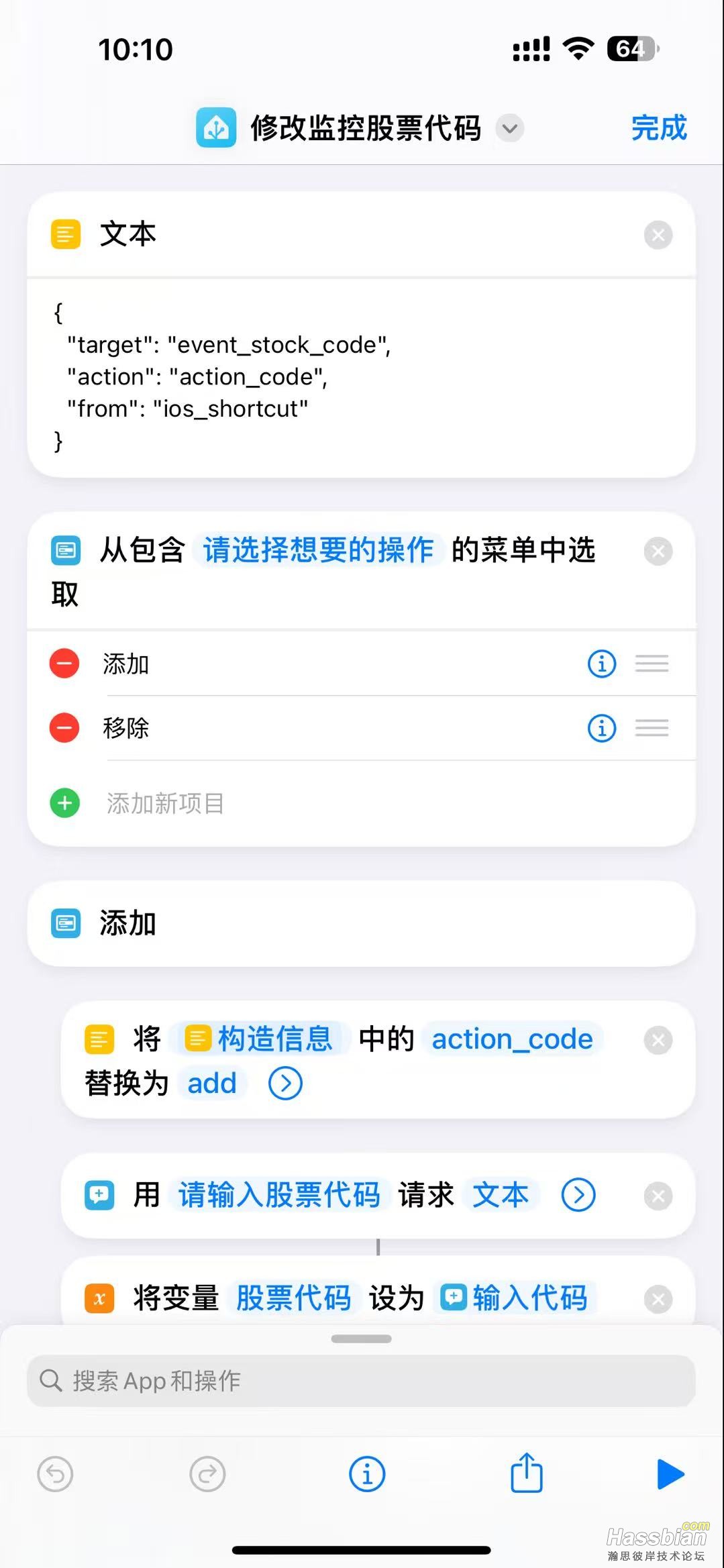Edit the 请输入股票代码 prompt
The height and width of the screenshot is (1568, 724).
coord(279,1195)
